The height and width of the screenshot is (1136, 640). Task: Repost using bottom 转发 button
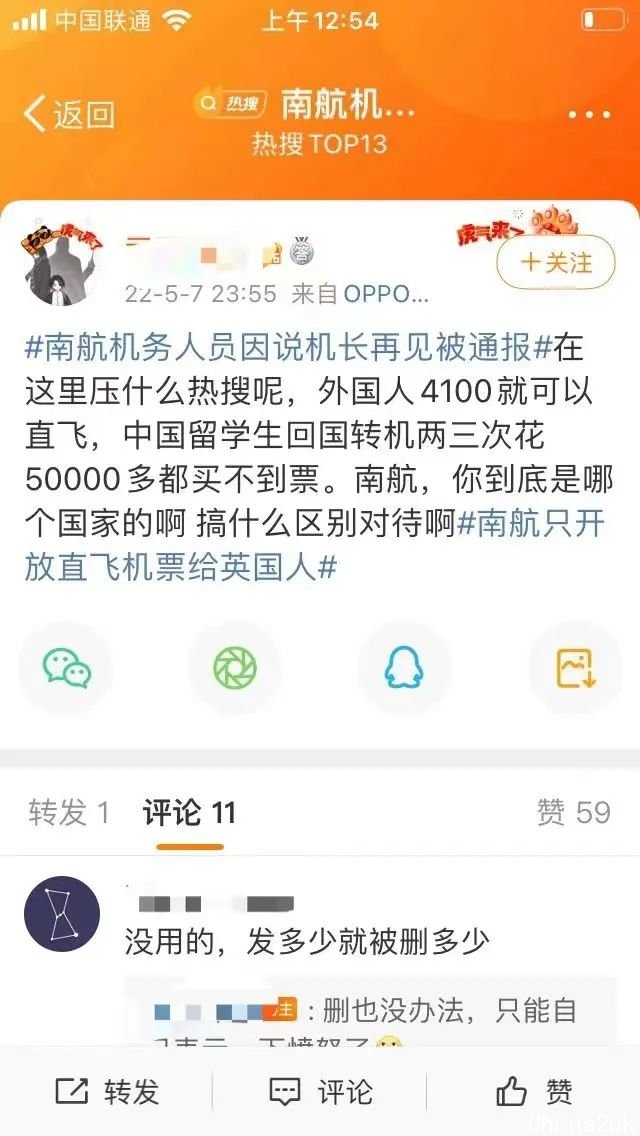pyautogui.click(x=107, y=1092)
